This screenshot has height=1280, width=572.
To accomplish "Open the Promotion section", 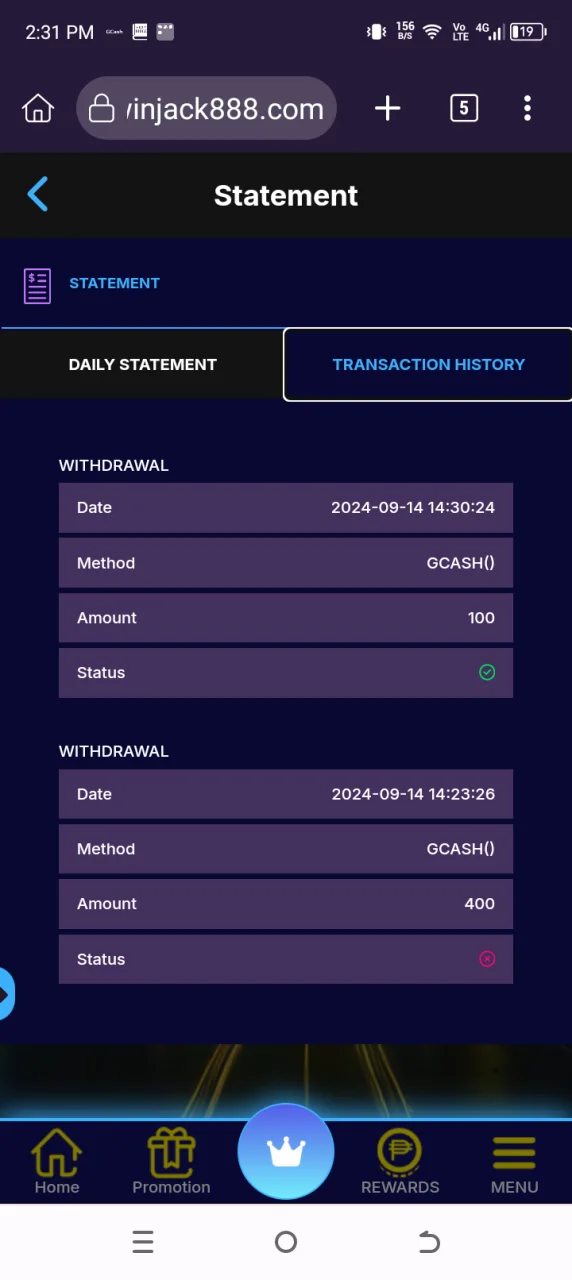I will point(171,1162).
